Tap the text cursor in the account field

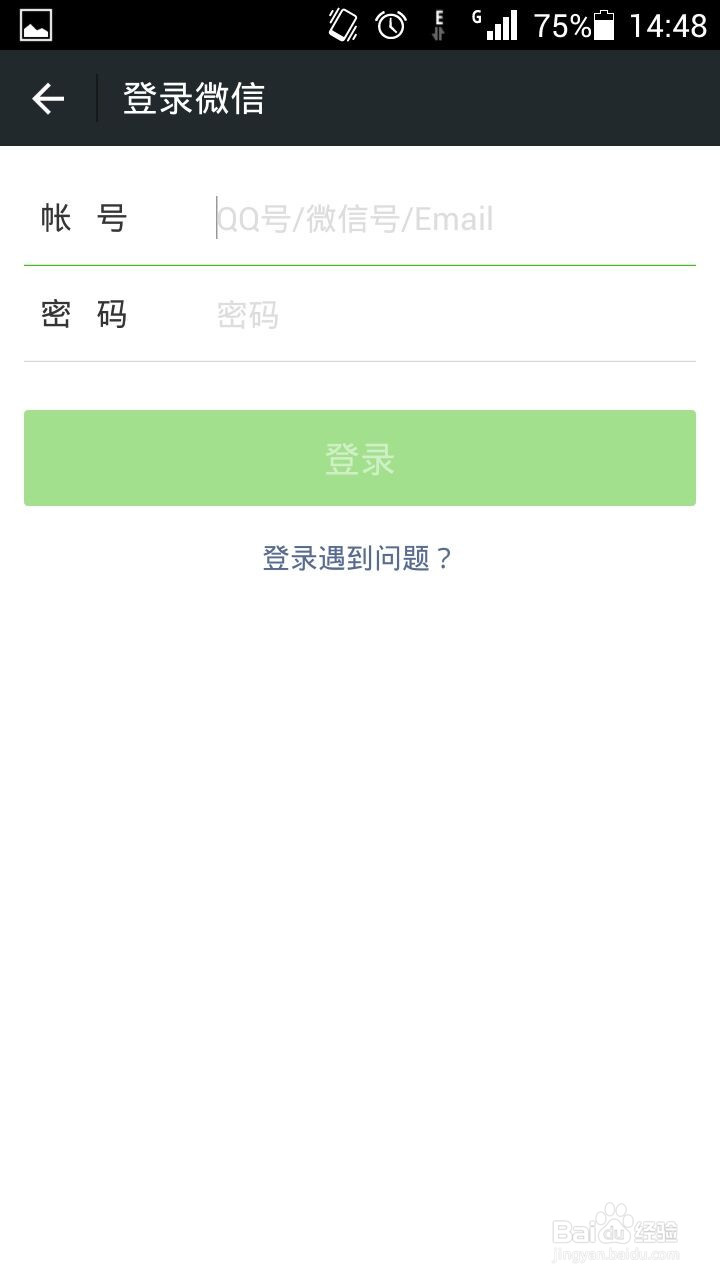[216, 218]
